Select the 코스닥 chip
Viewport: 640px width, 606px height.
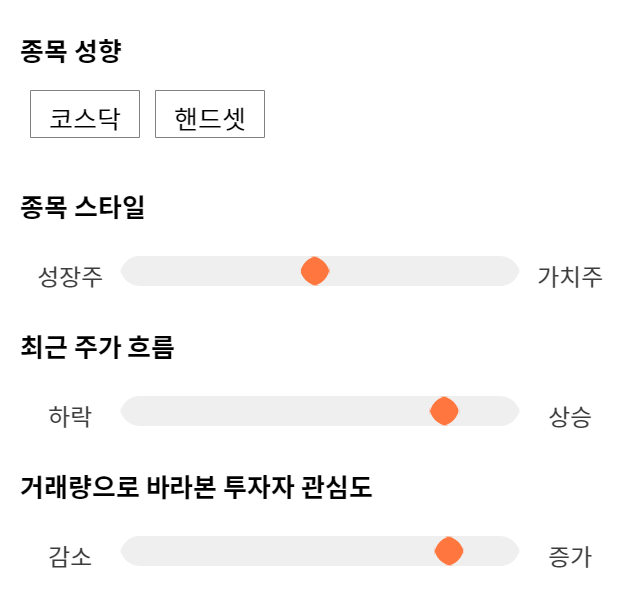pos(85,114)
